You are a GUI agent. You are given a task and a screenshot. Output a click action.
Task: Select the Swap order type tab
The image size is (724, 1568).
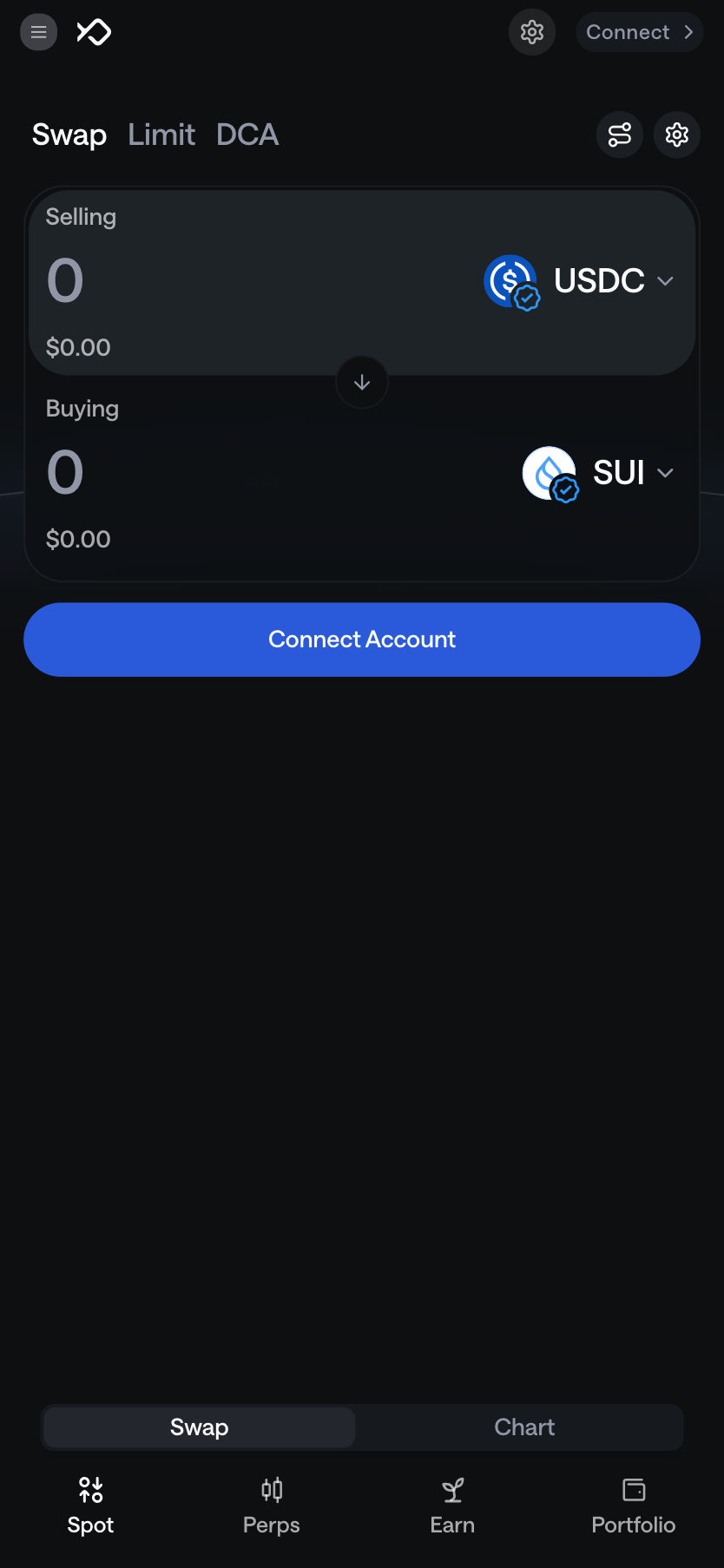(x=69, y=134)
